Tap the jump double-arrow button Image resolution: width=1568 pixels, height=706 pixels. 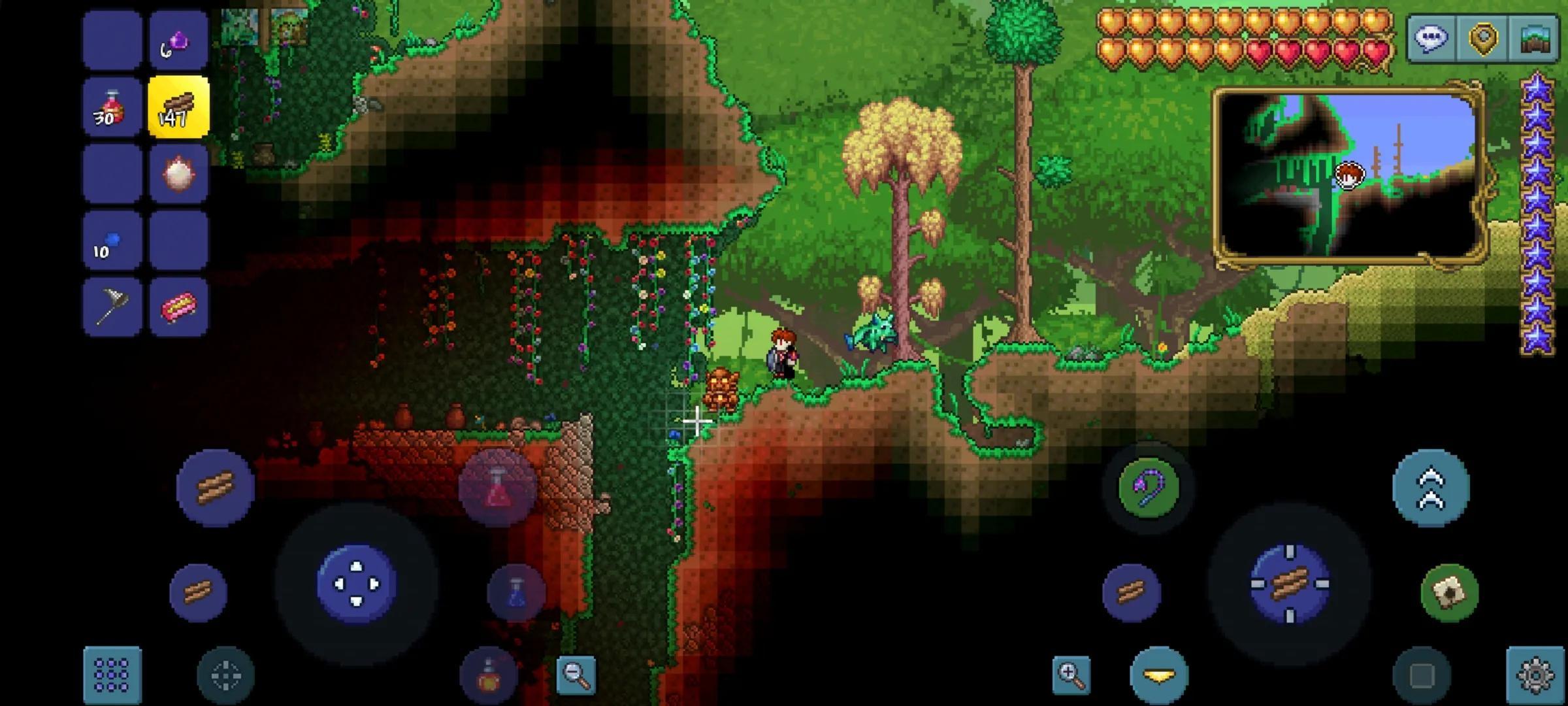click(1431, 488)
